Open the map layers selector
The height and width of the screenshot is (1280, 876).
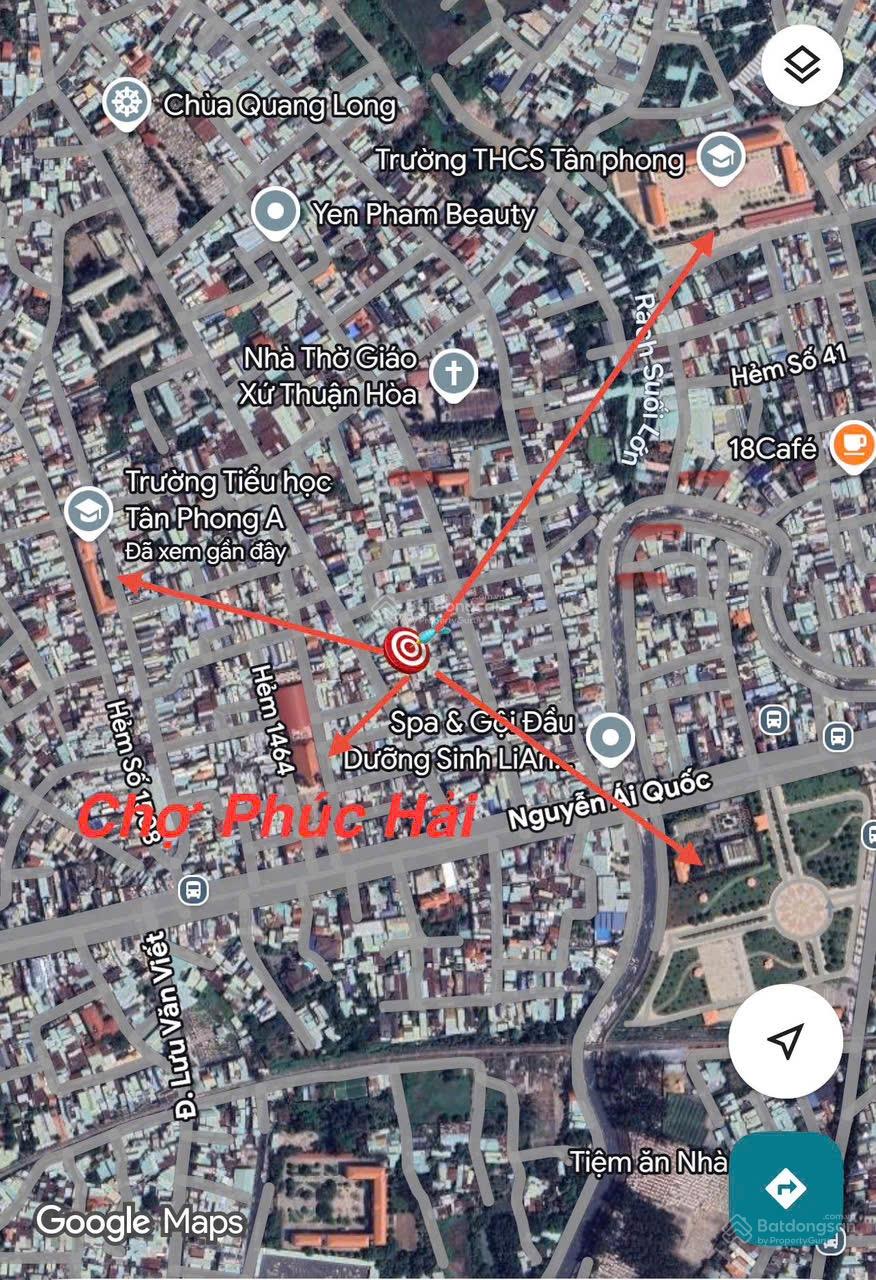(802, 66)
